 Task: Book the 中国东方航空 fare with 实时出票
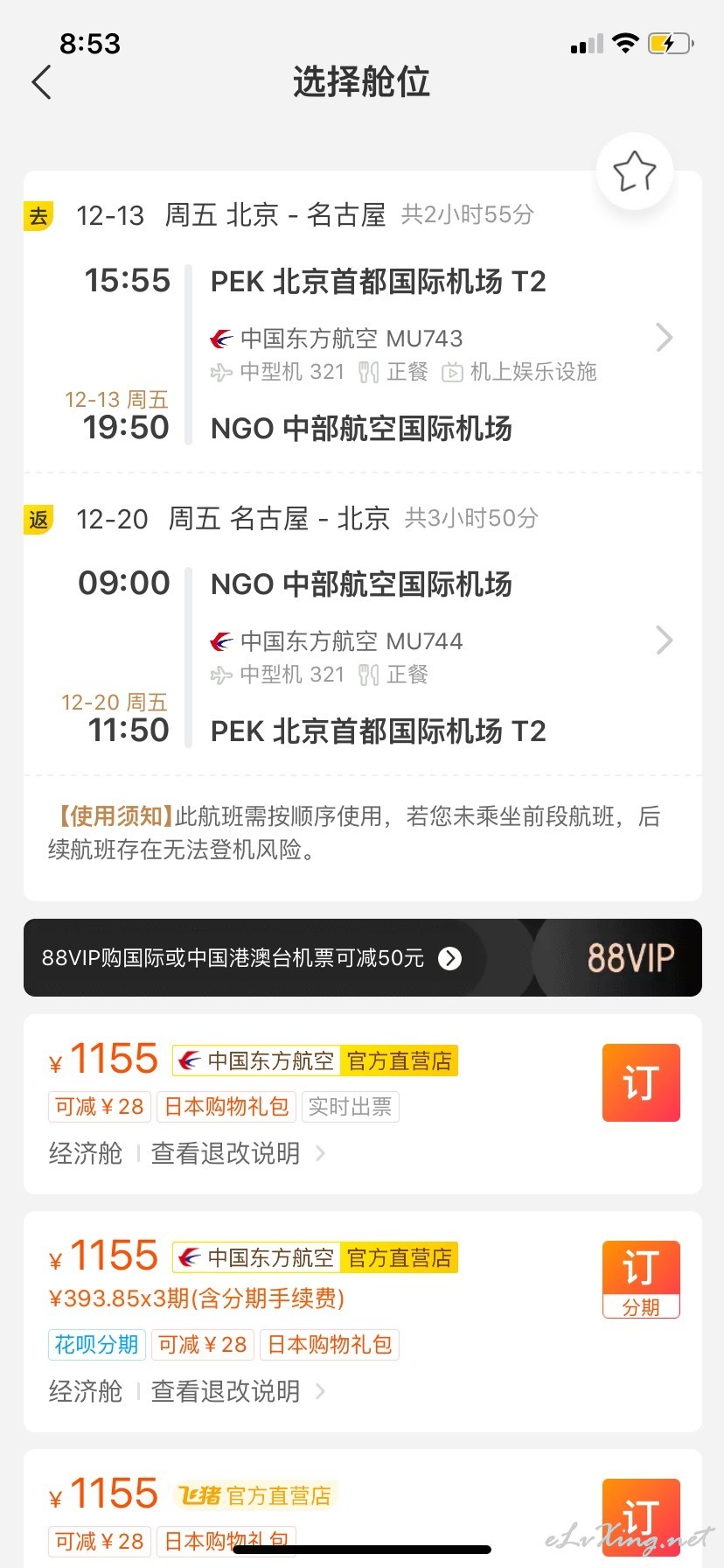tap(641, 1083)
